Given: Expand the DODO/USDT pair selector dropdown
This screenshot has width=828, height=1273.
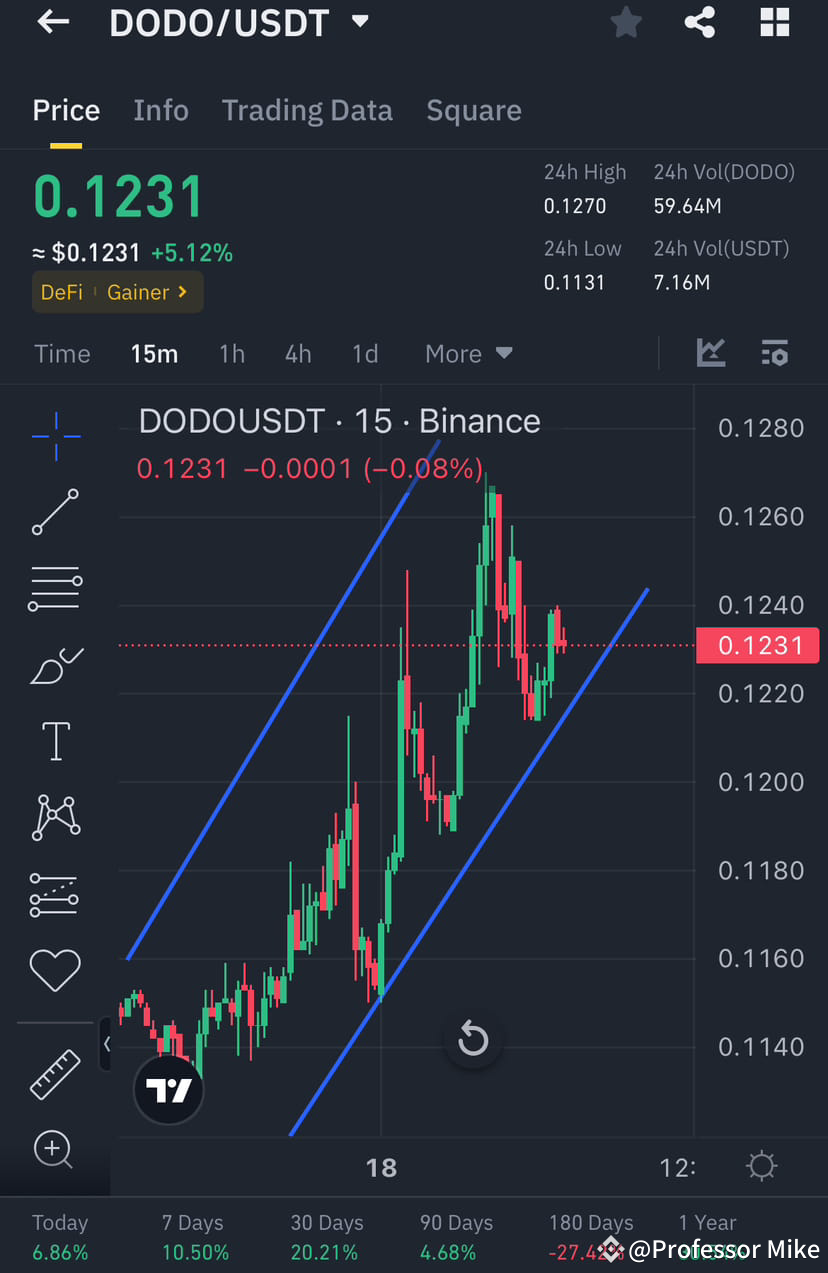Looking at the screenshot, I should pos(359,22).
